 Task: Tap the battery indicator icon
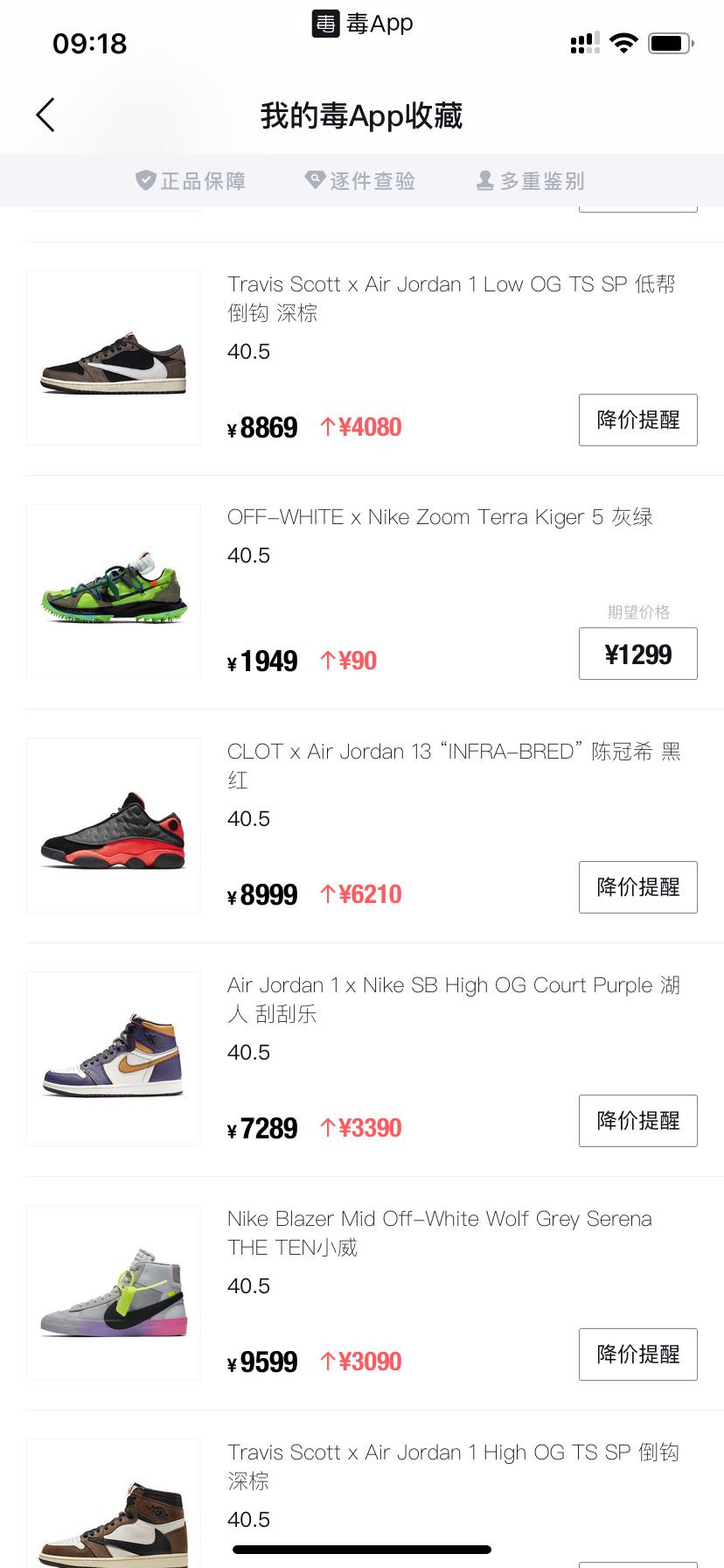667,43
